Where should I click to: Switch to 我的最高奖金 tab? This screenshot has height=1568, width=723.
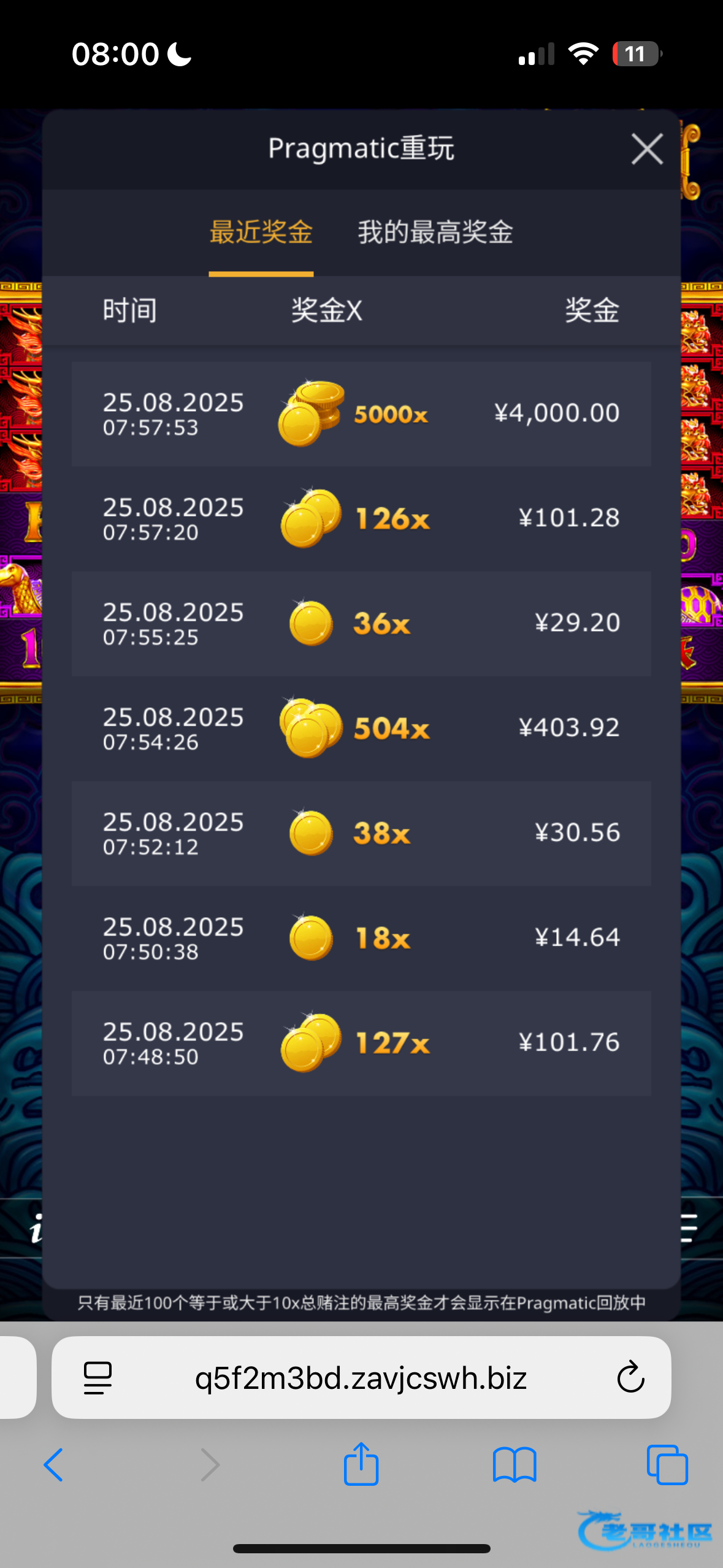pyautogui.click(x=435, y=233)
